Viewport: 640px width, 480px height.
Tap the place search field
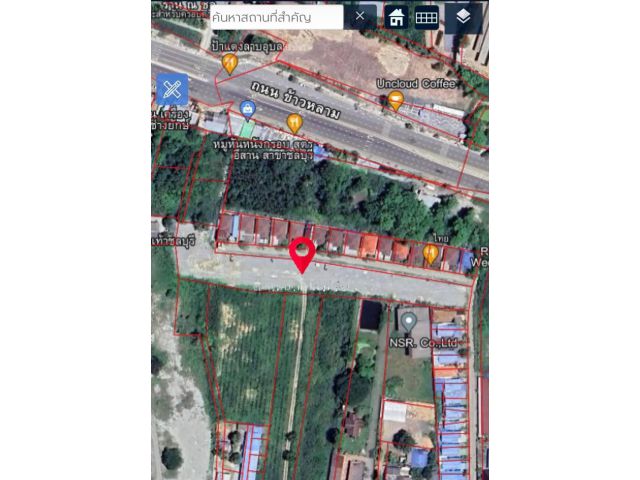(x=275, y=17)
